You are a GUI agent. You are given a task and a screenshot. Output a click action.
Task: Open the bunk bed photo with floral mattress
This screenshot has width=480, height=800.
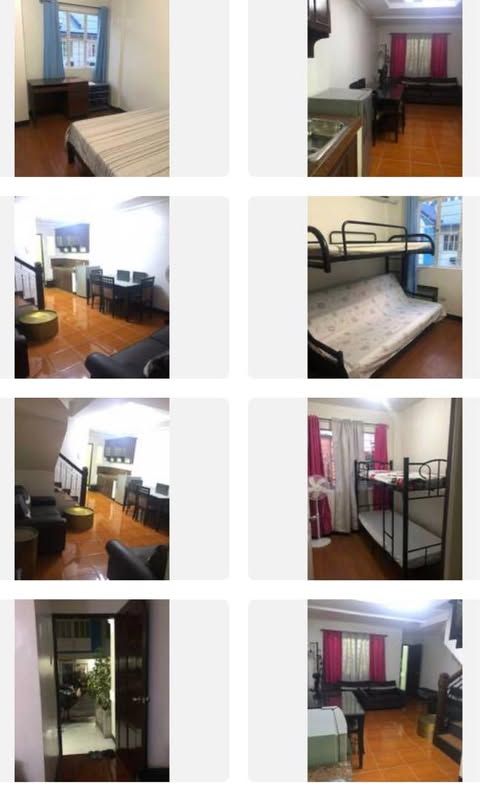pyautogui.click(x=385, y=287)
